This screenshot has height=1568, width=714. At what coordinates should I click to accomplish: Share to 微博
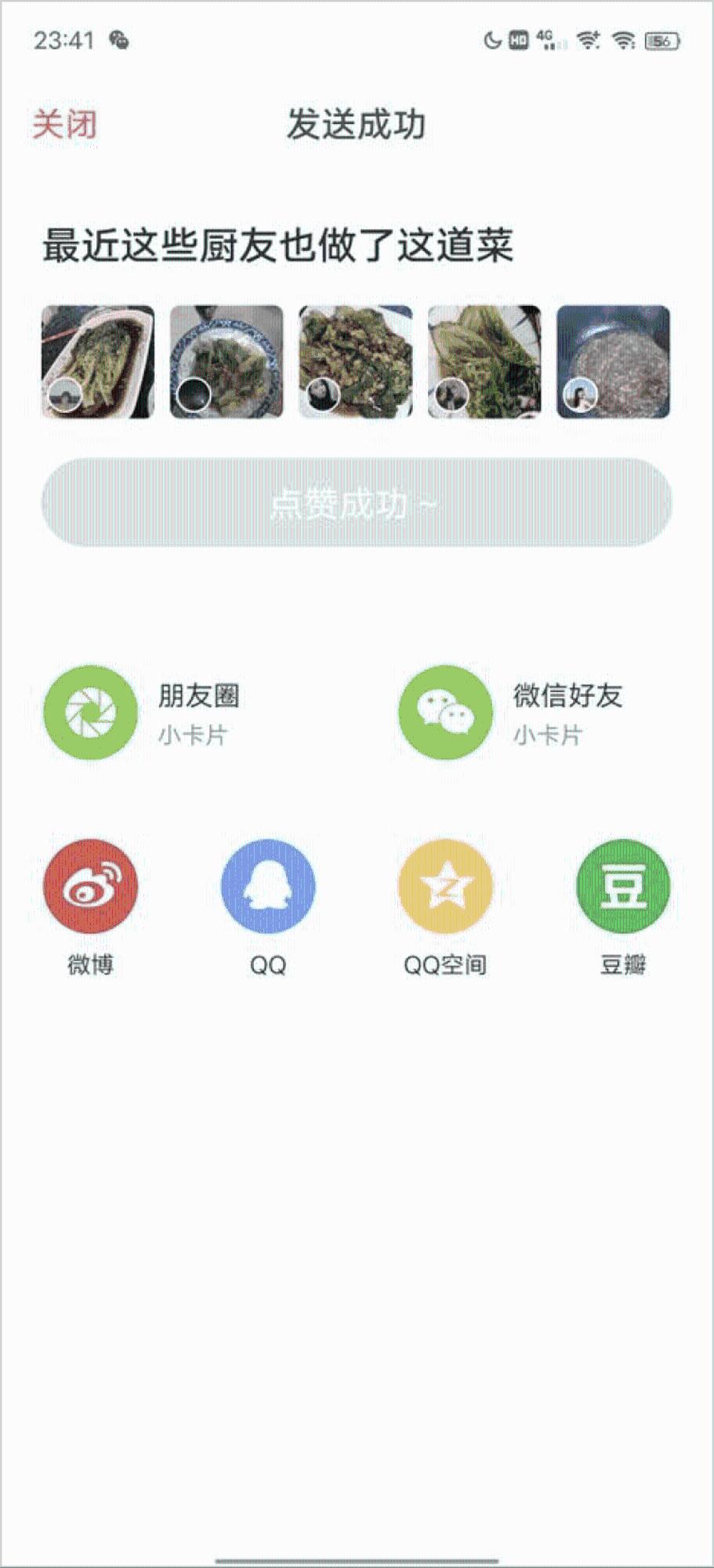point(91,887)
